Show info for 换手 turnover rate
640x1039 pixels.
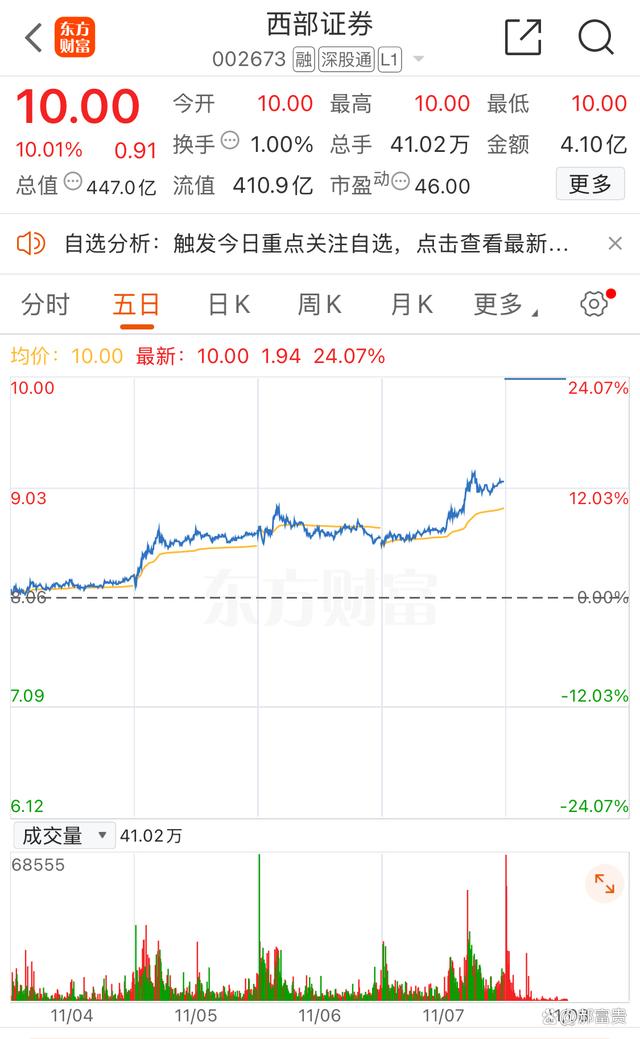pos(229,140)
